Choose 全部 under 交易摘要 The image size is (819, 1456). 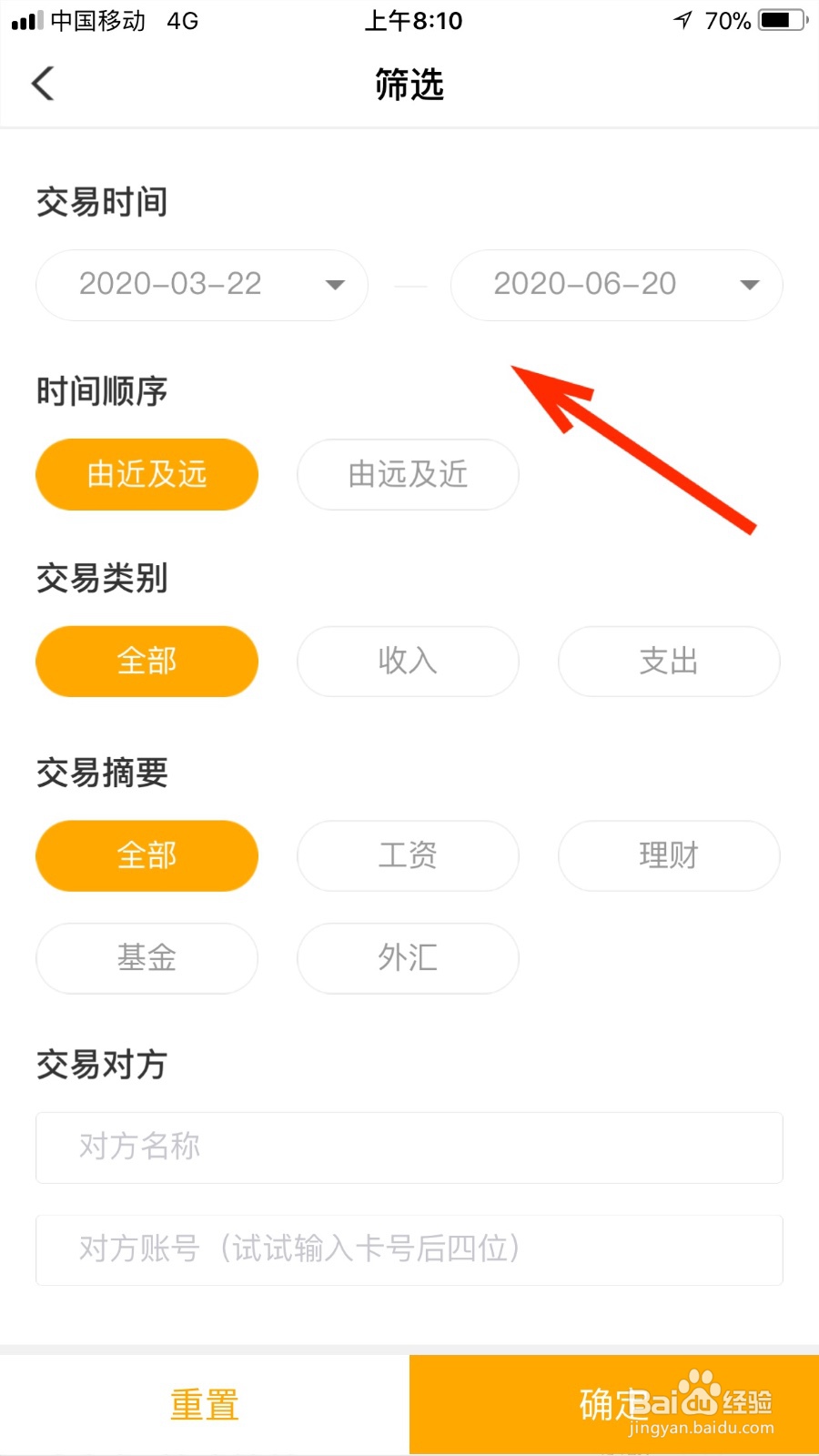[x=147, y=855]
